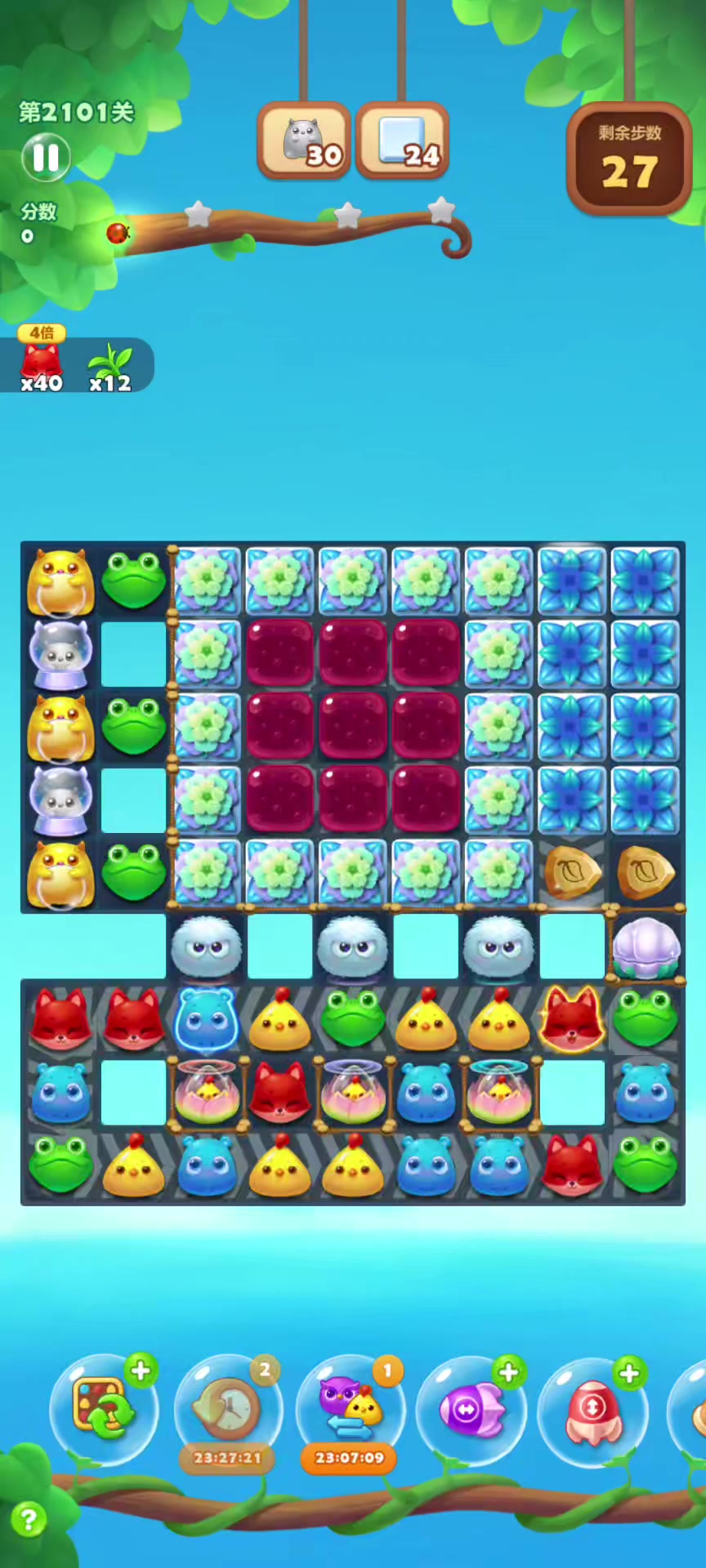Activate the clock extra time booster
Viewport: 706px width, 1568px height.
coord(227,1408)
